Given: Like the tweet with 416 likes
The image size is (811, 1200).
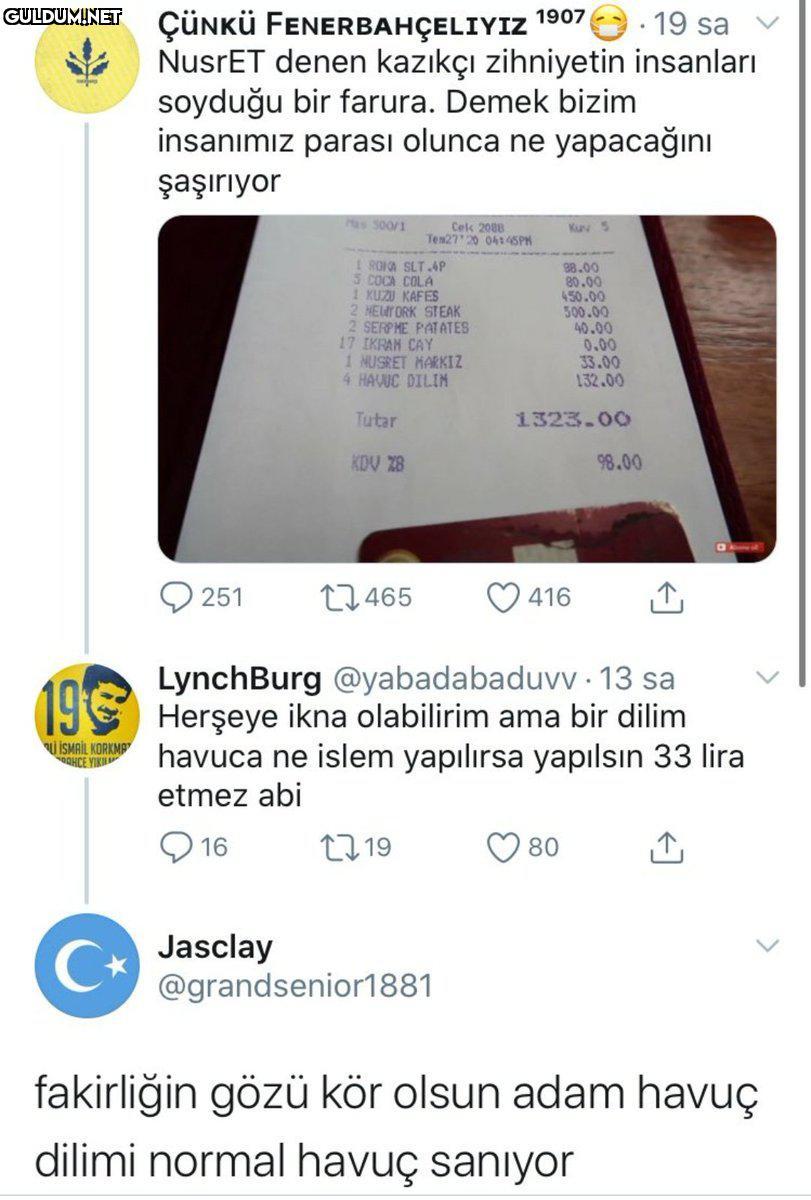Looking at the screenshot, I should (x=502, y=598).
